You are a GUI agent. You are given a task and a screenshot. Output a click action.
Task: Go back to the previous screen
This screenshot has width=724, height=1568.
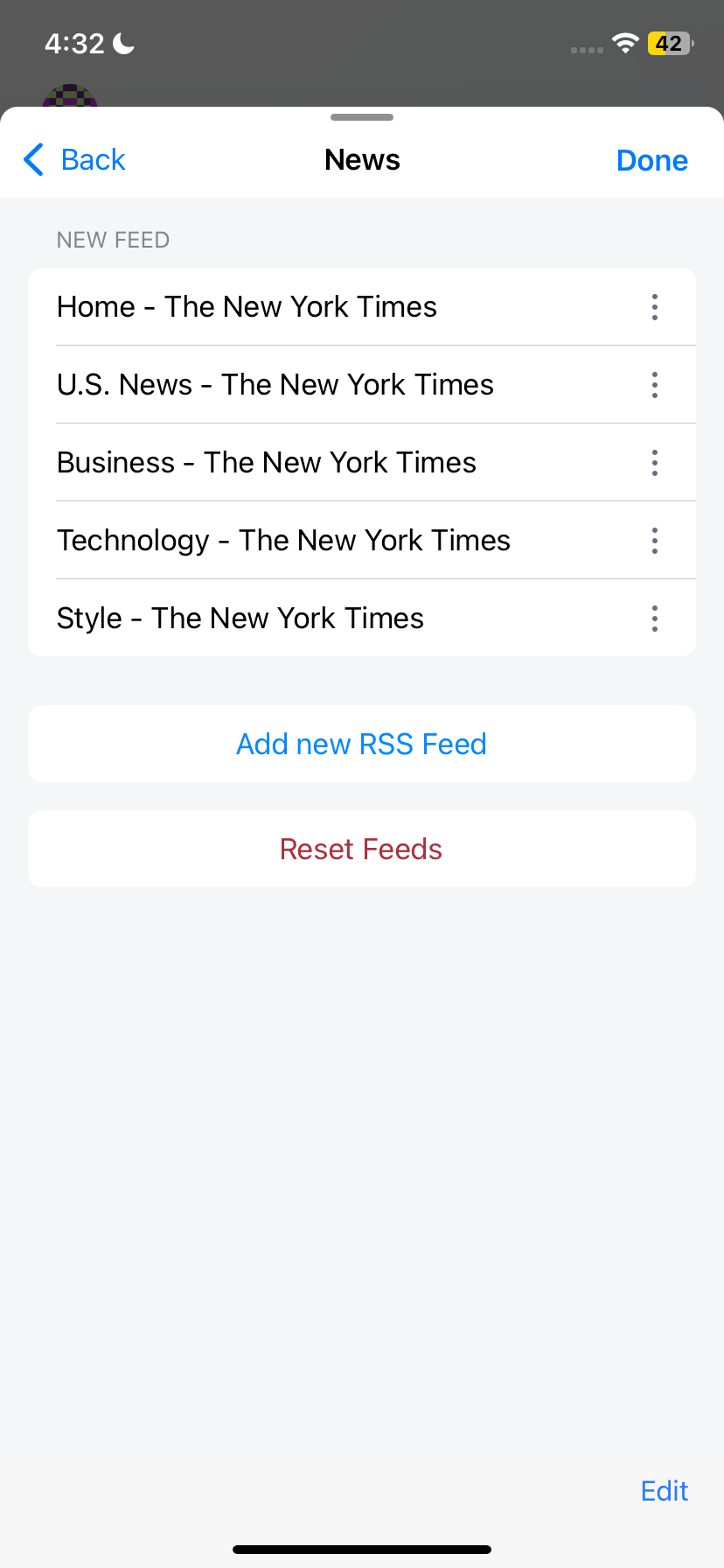click(x=74, y=160)
